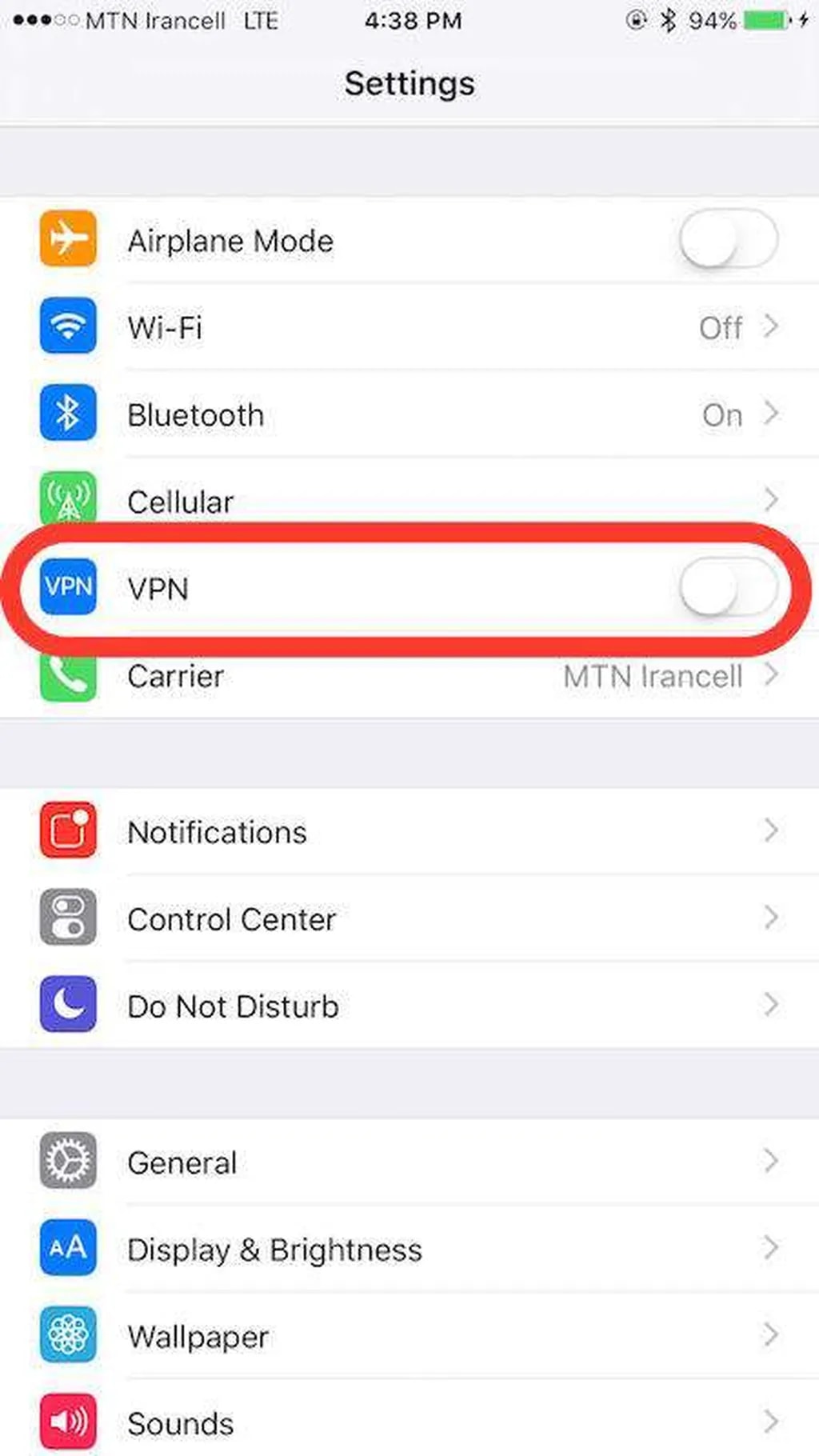The image size is (819, 1456).
Task: Open Notifications settings
Action: (x=408, y=832)
